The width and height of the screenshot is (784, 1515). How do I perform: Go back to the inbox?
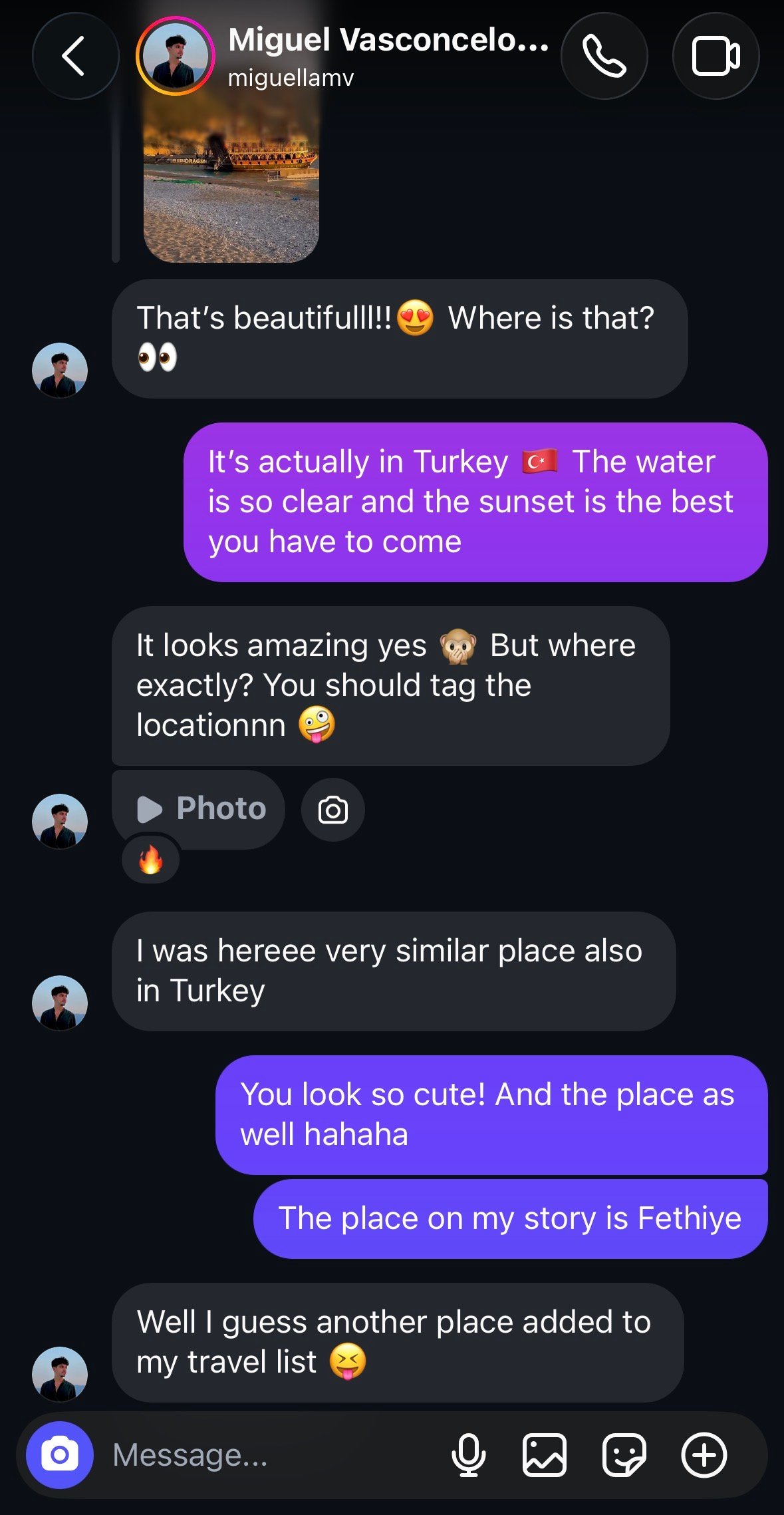point(75,57)
